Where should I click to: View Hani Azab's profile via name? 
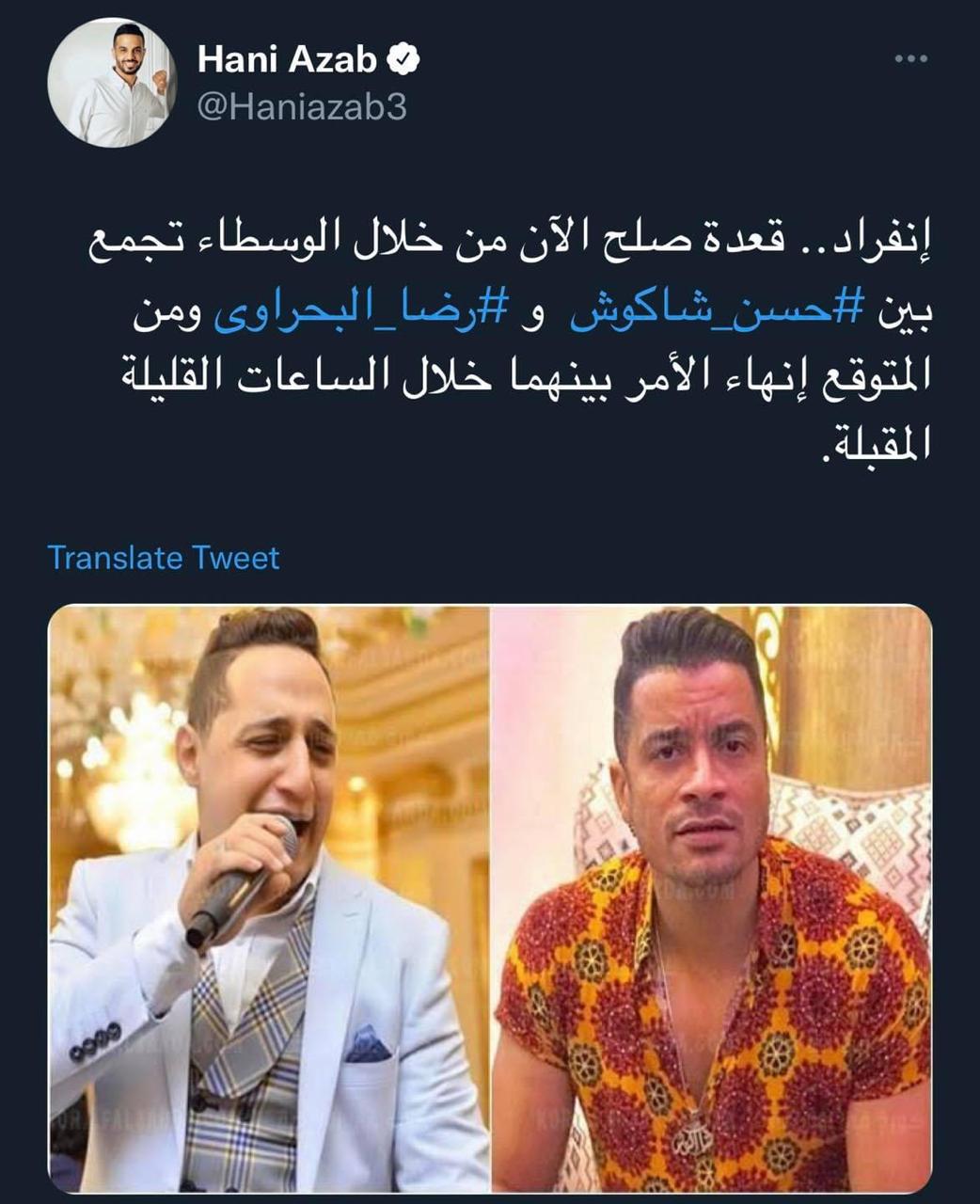pyautogui.click(x=288, y=59)
